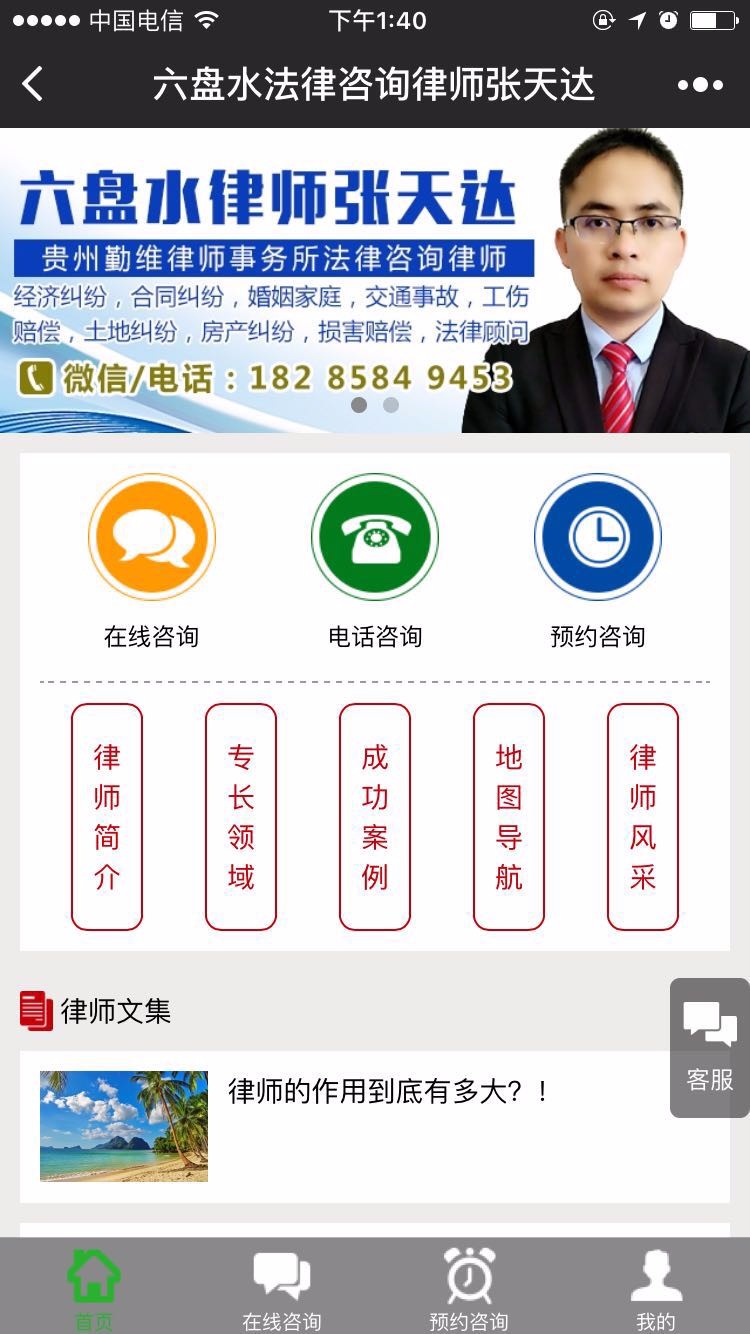
Task: Open the three-dot overflow menu
Action: (x=700, y=85)
